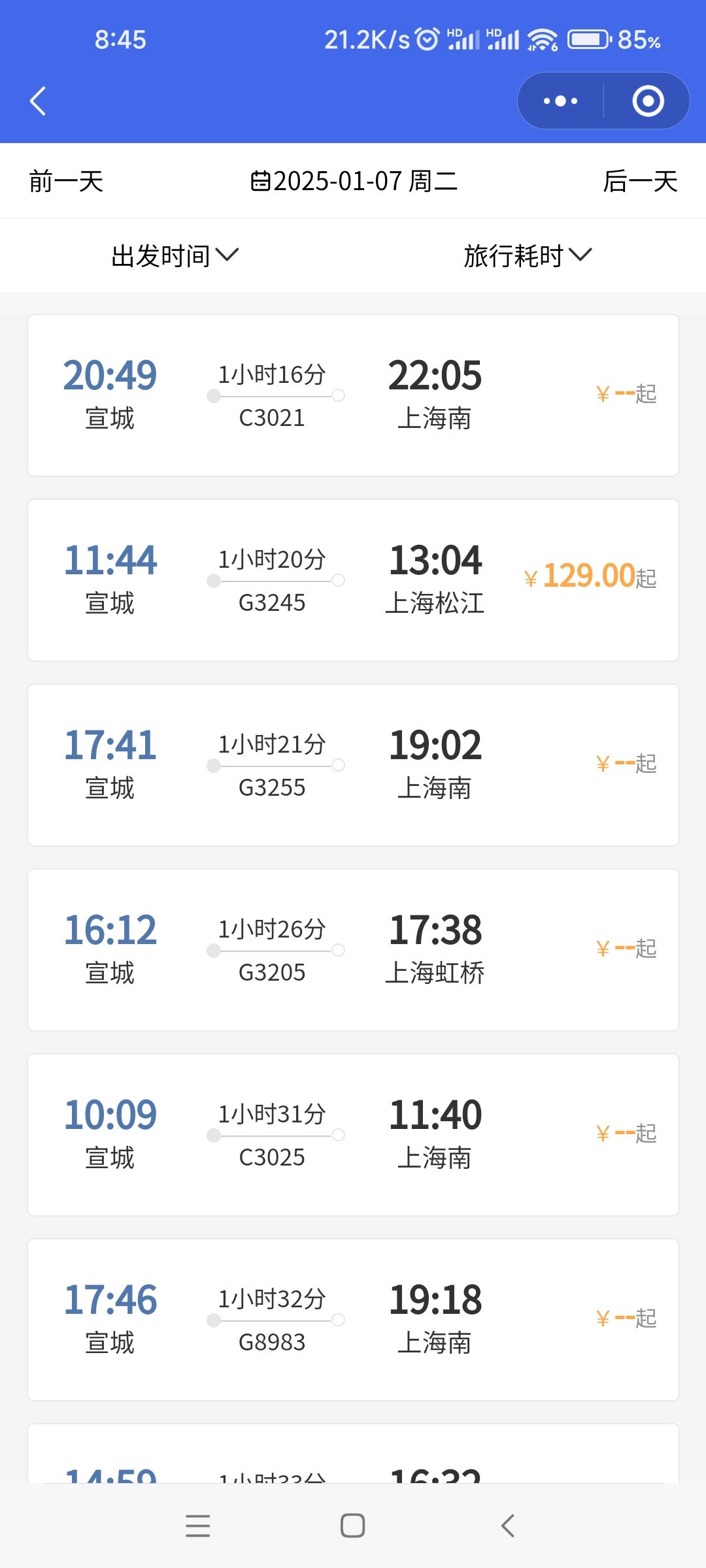This screenshot has height=1568, width=706.
Task: Sort by travel duration (旅行耗时)
Action: click(x=528, y=255)
